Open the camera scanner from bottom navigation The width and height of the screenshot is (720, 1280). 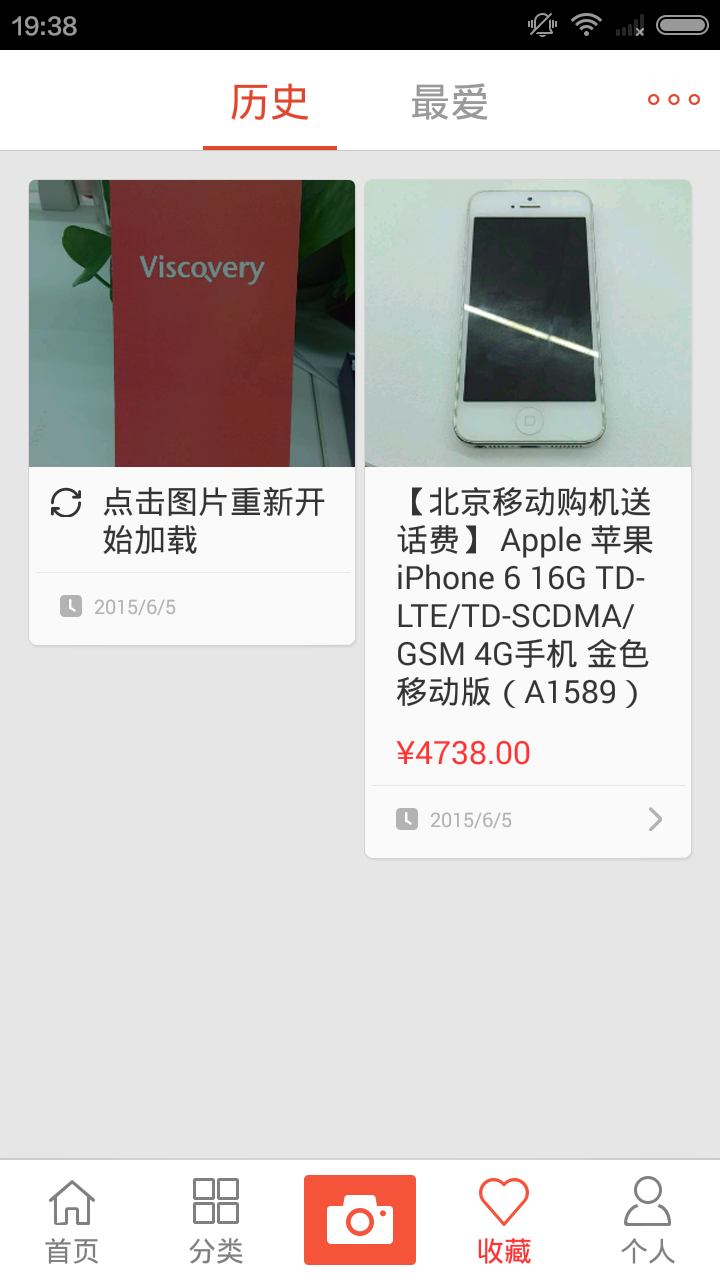(x=360, y=1219)
